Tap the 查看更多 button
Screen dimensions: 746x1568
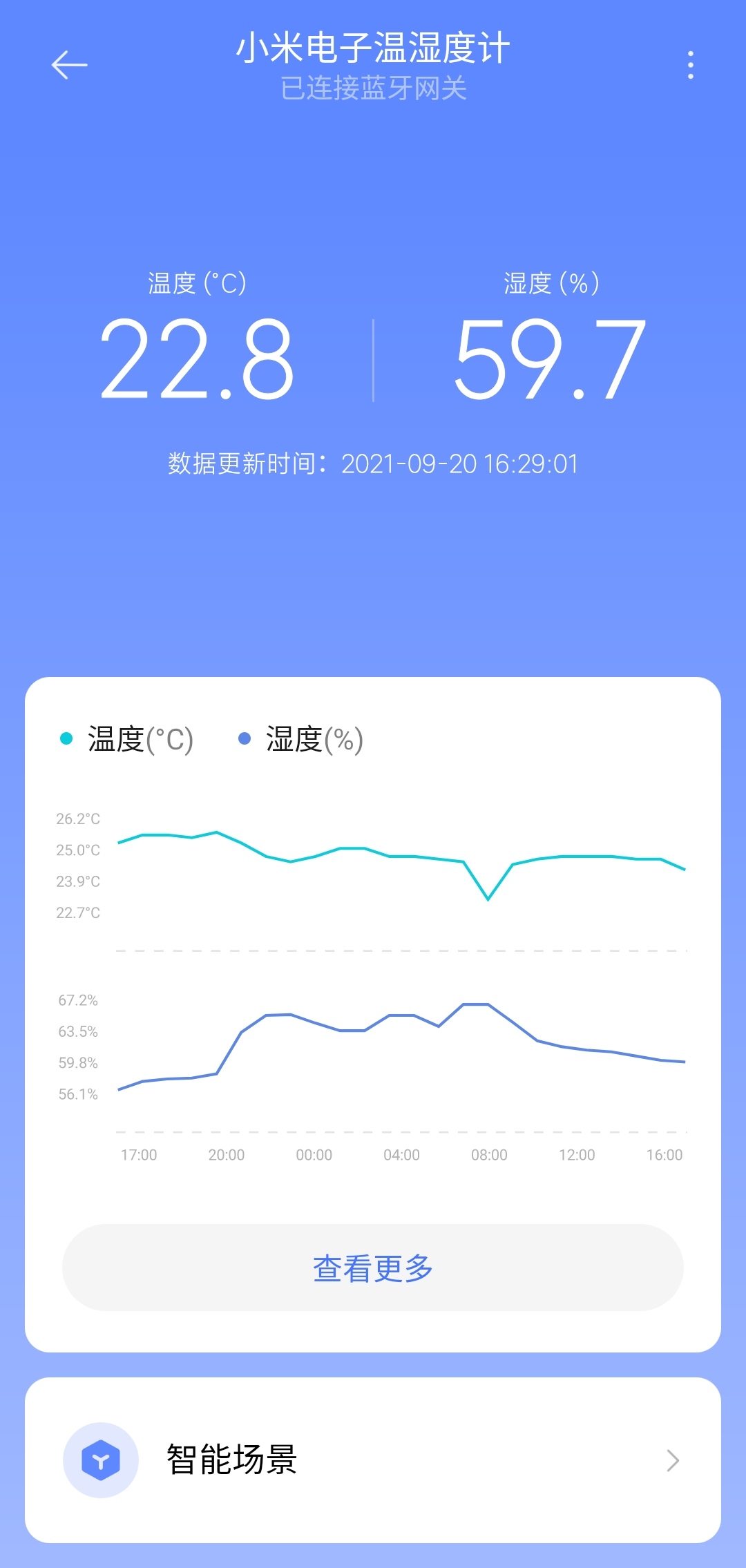point(373,1267)
